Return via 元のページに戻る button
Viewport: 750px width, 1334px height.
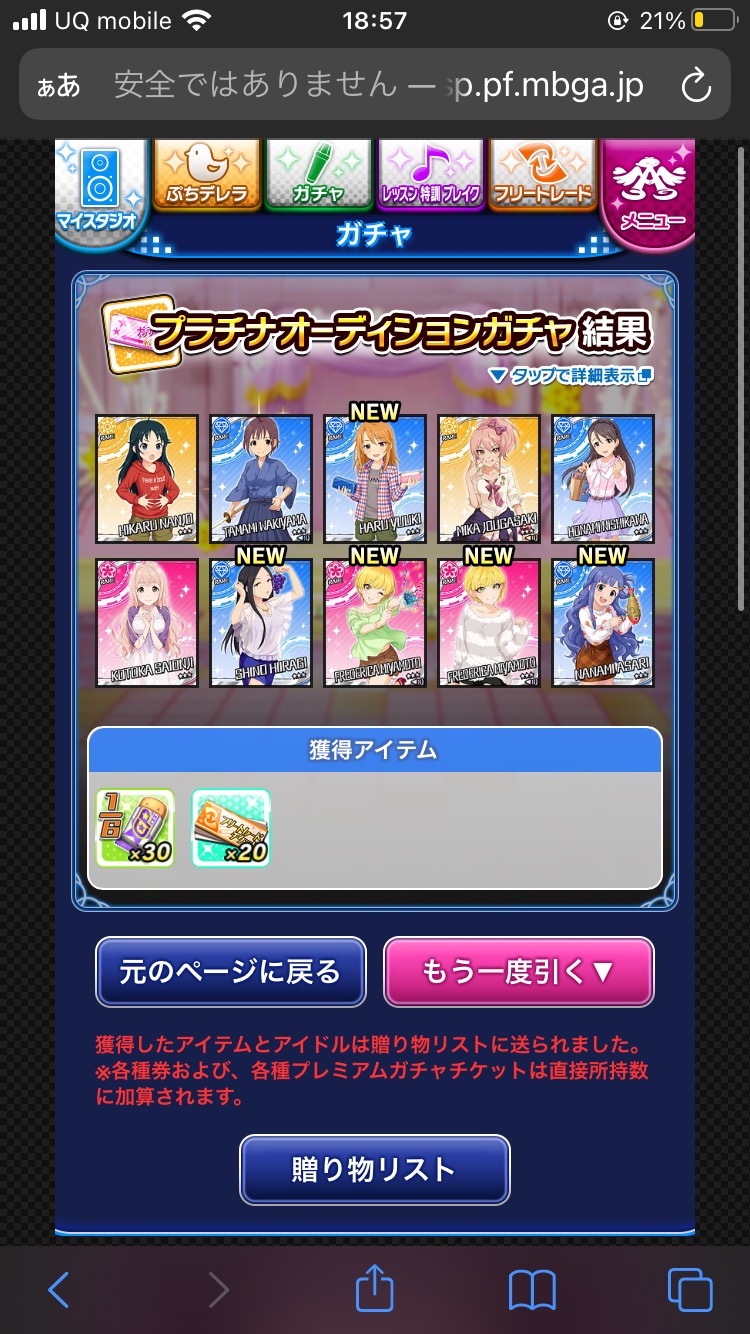(x=231, y=971)
